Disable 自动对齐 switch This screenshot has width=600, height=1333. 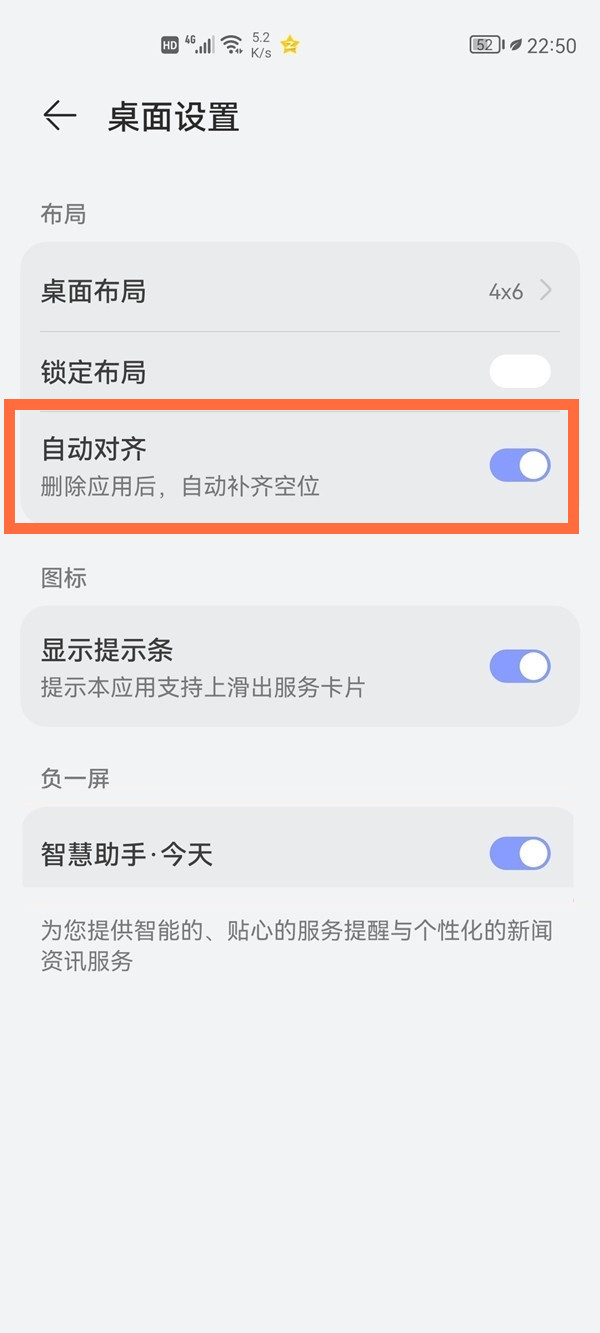click(x=519, y=466)
